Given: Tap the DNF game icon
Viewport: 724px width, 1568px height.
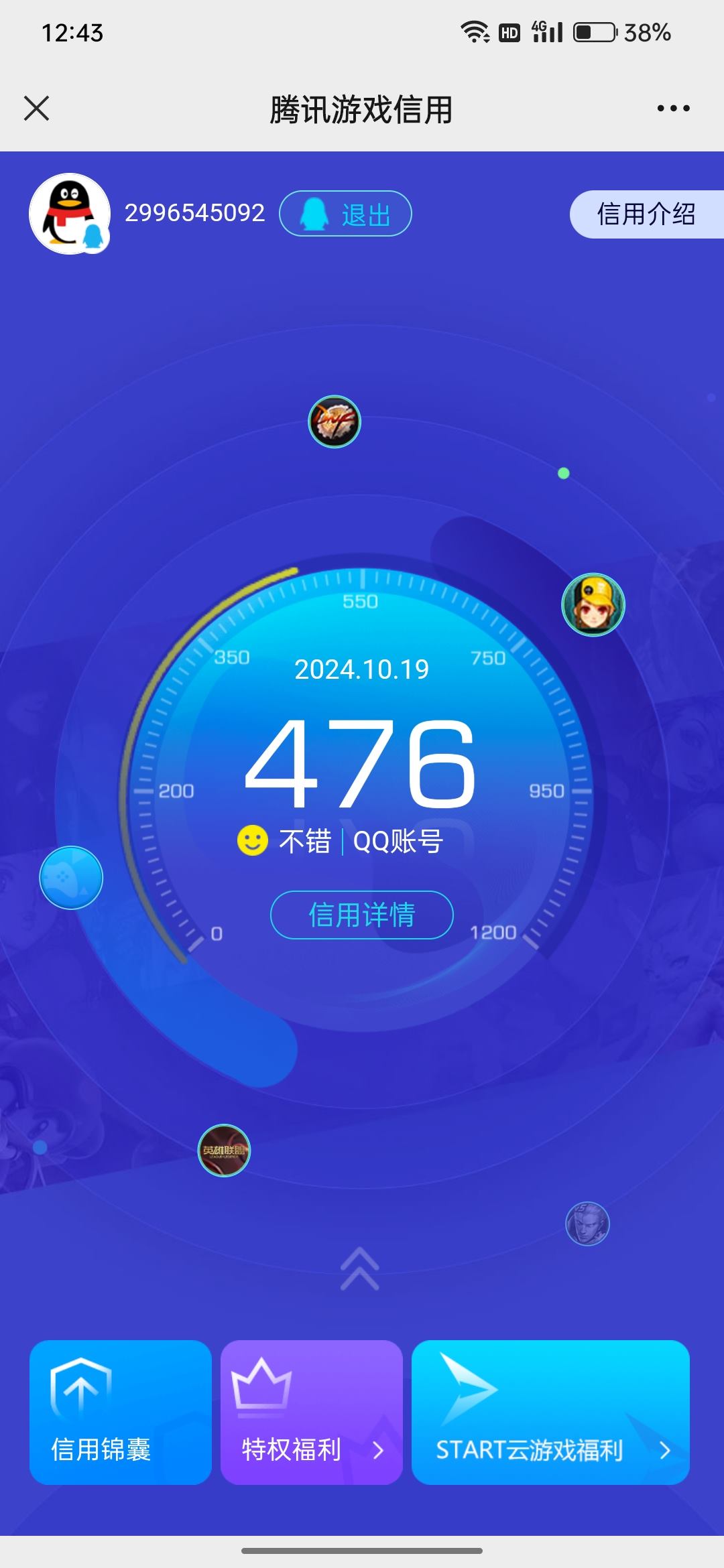Looking at the screenshot, I should tap(335, 422).
